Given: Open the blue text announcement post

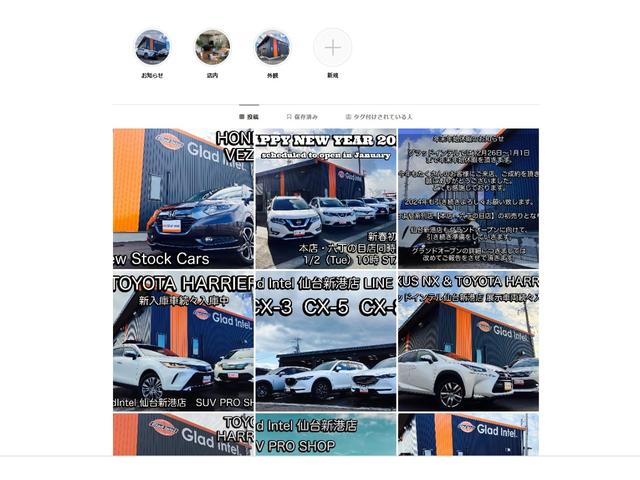Looking at the screenshot, I should [x=468, y=198].
